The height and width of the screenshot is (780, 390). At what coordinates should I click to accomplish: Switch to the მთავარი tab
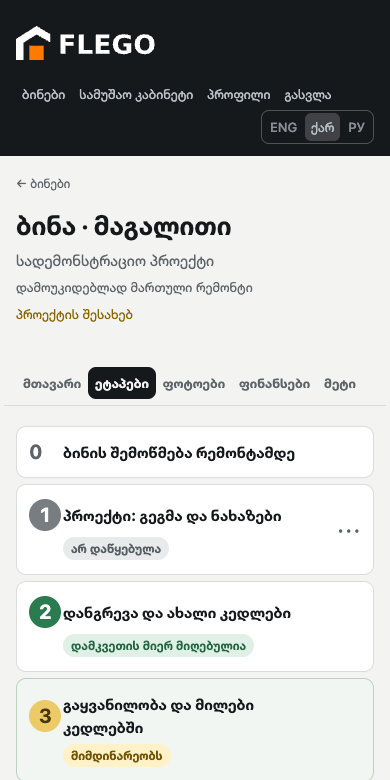(x=52, y=384)
